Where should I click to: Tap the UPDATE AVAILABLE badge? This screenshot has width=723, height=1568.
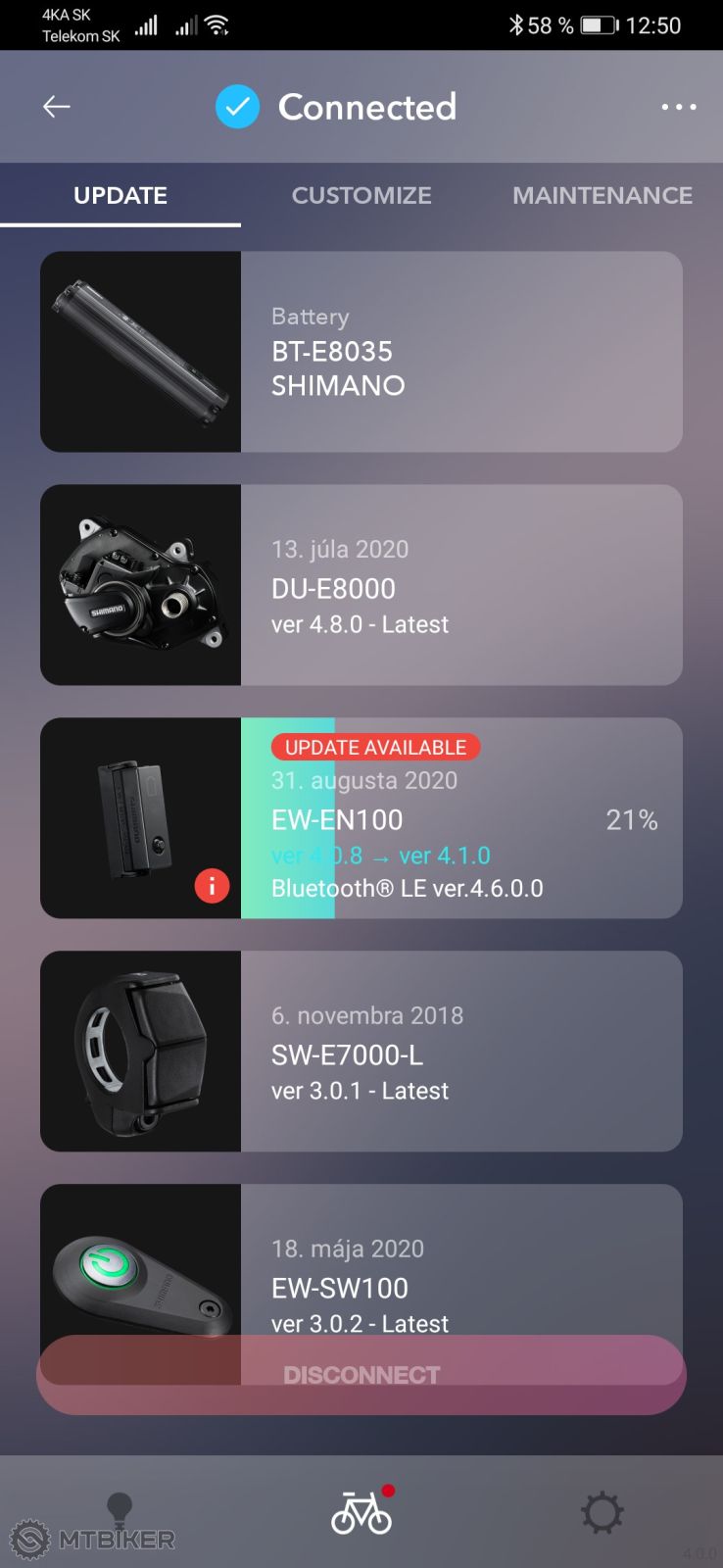(373, 747)
